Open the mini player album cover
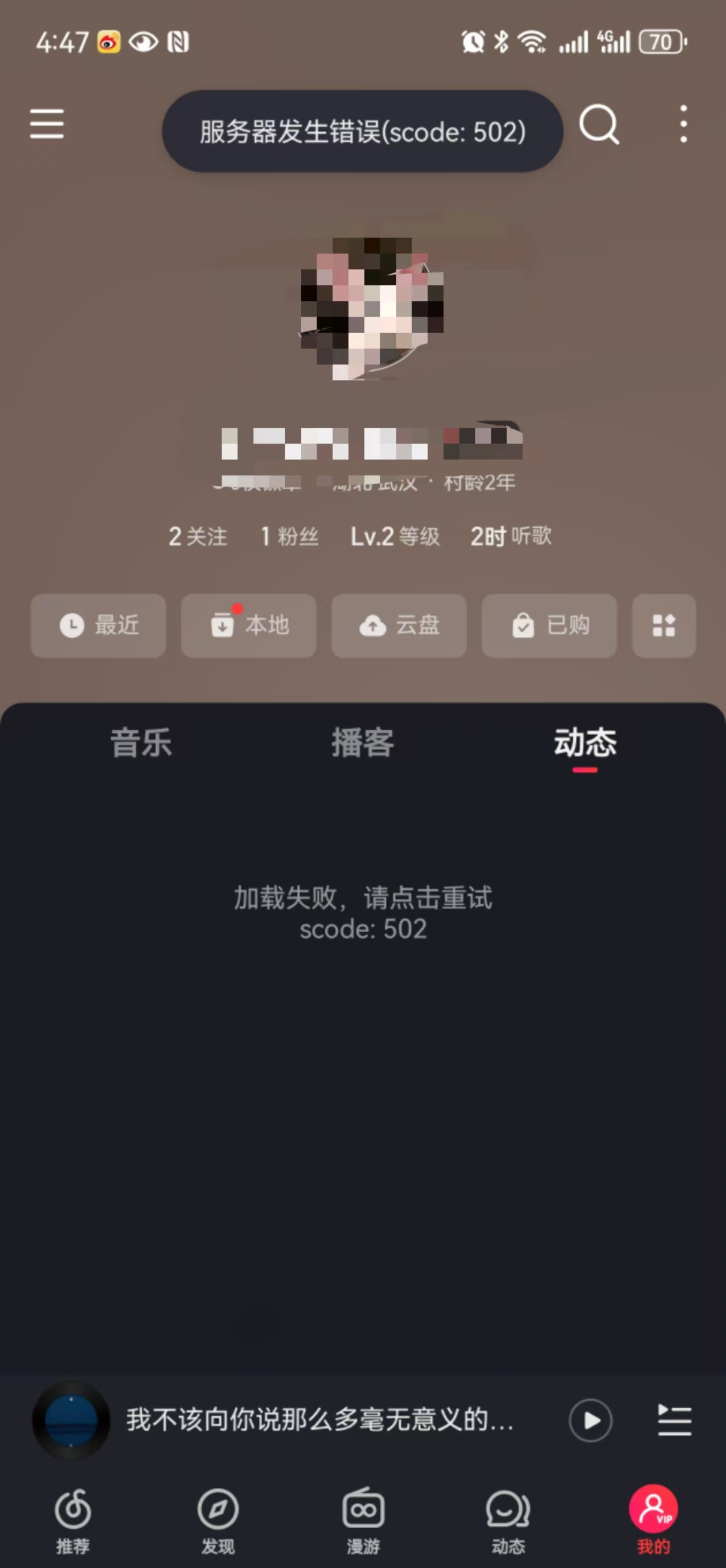Viewport: 726px width, 1568px height. (x=71, y=1420)
